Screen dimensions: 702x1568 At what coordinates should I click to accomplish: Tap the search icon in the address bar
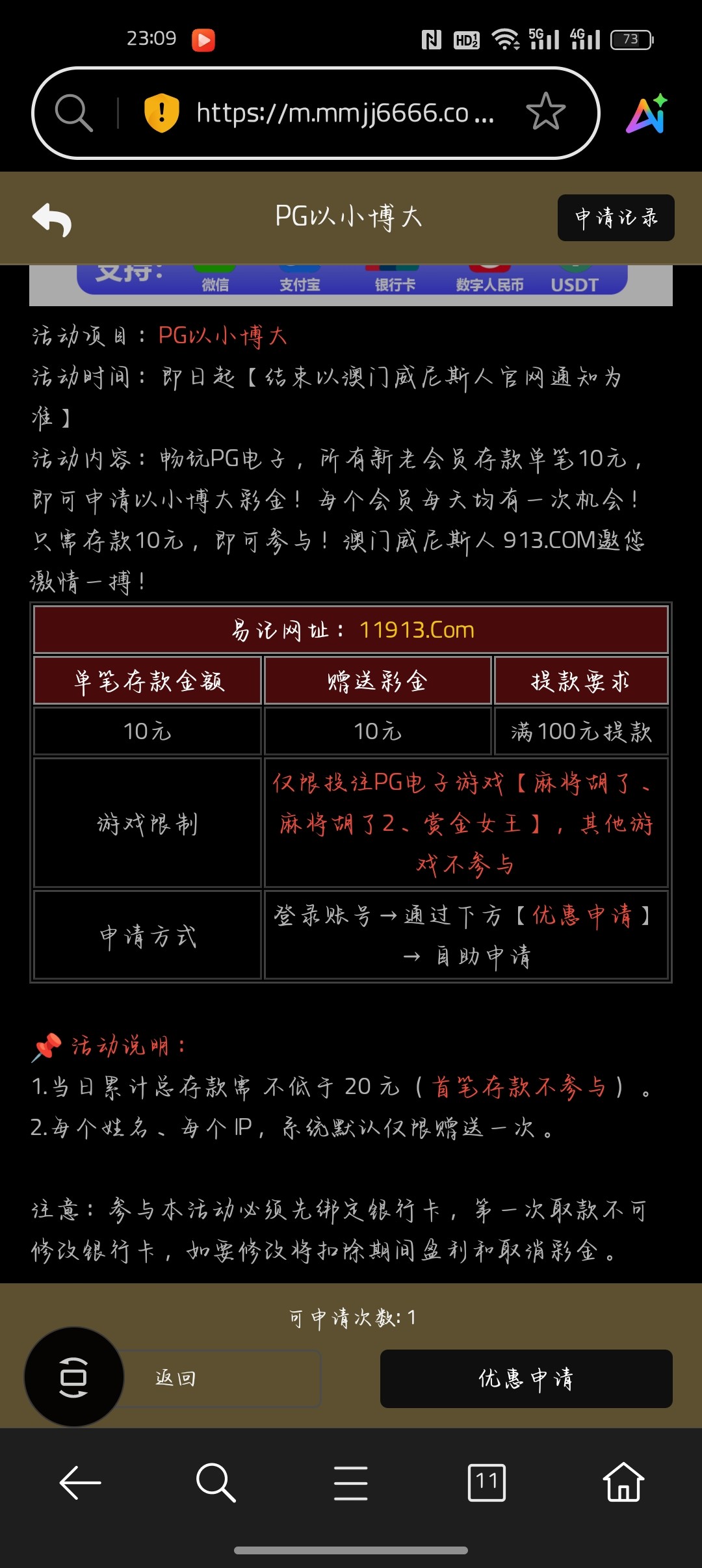pos(73,113)
